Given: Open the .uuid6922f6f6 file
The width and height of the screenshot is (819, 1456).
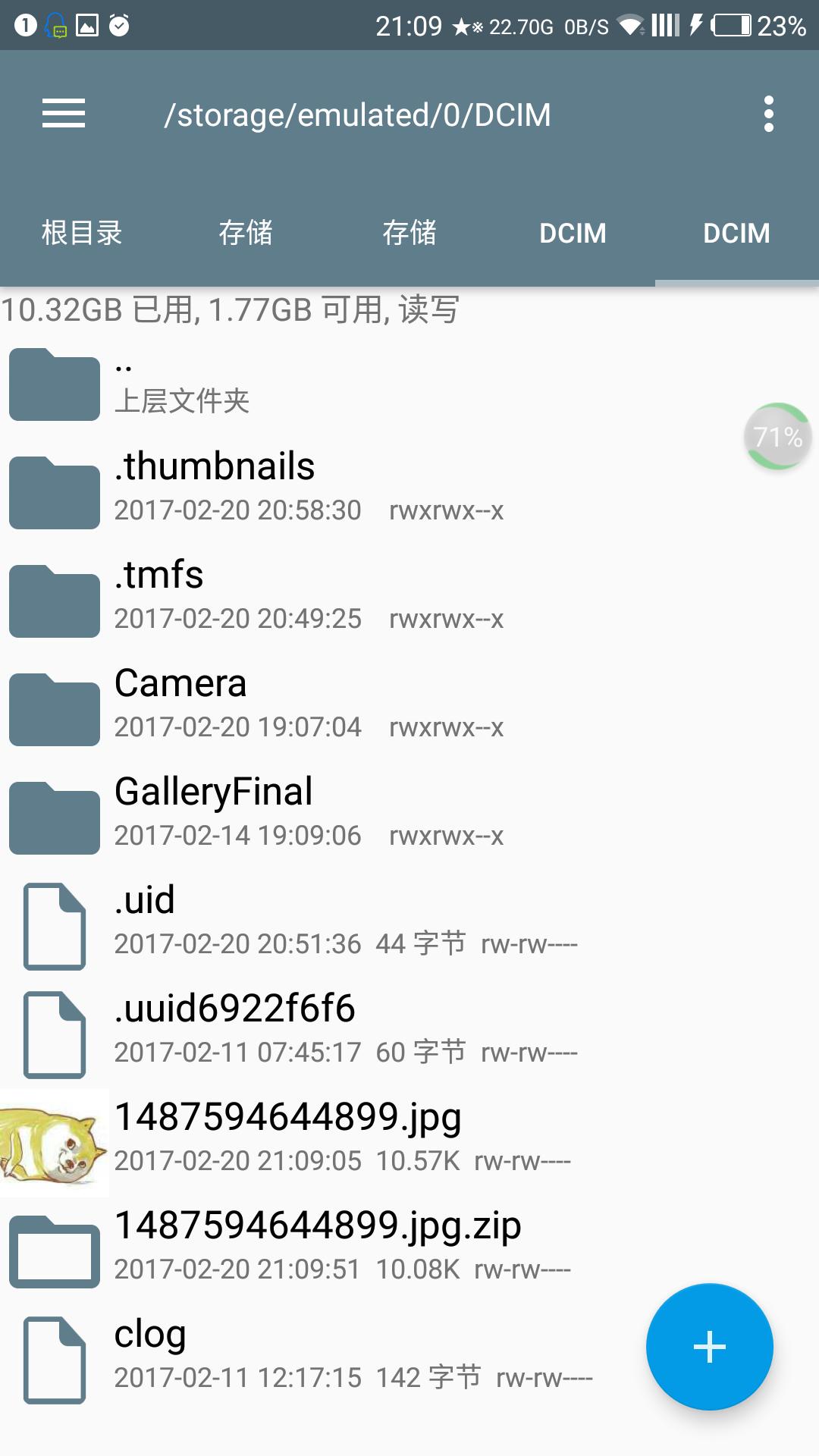Looking at the screenshot, I should 235,1028.
